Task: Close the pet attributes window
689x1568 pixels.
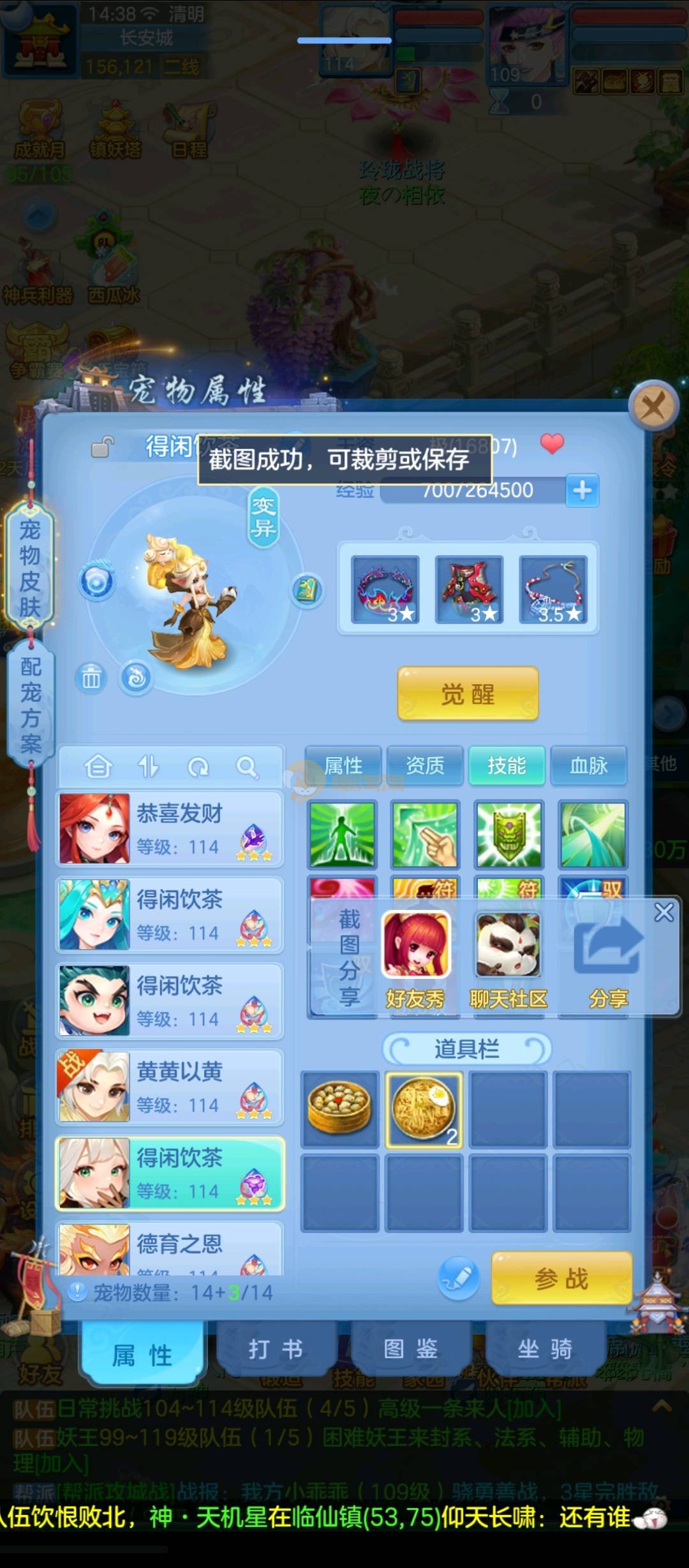Action: point(653,405)
